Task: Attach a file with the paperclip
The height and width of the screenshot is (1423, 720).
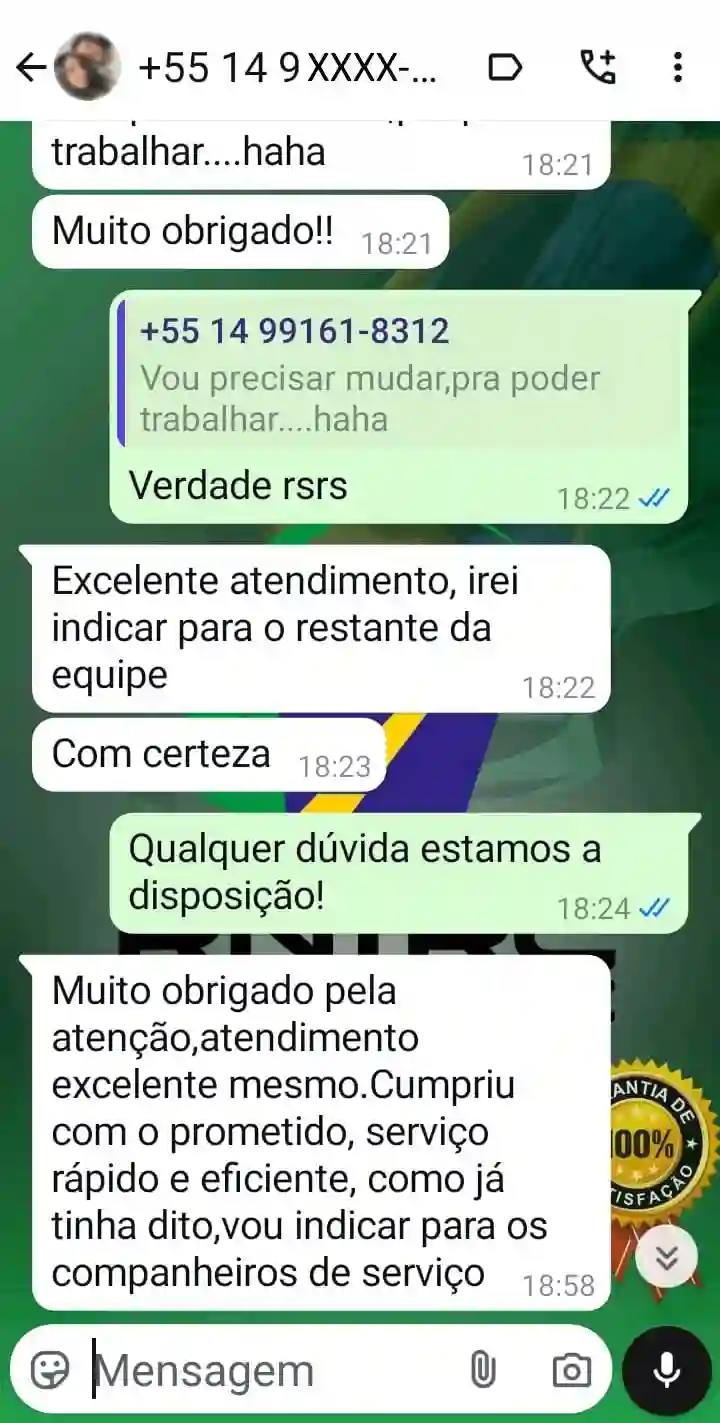Action: (x=483, y=1370)
